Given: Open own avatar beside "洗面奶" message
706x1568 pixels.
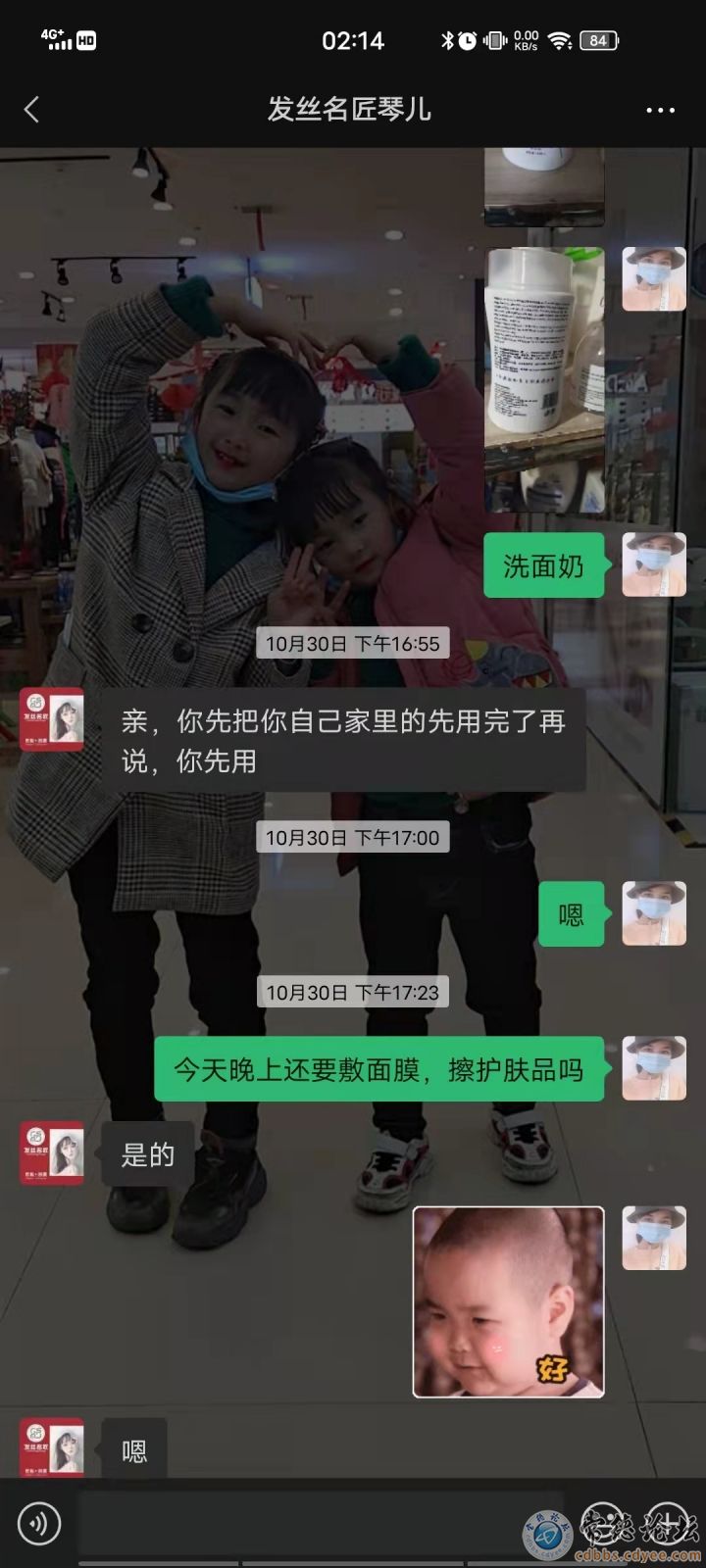Looking at the screenshot, I should pyautogui.click(x=654, y=565).
